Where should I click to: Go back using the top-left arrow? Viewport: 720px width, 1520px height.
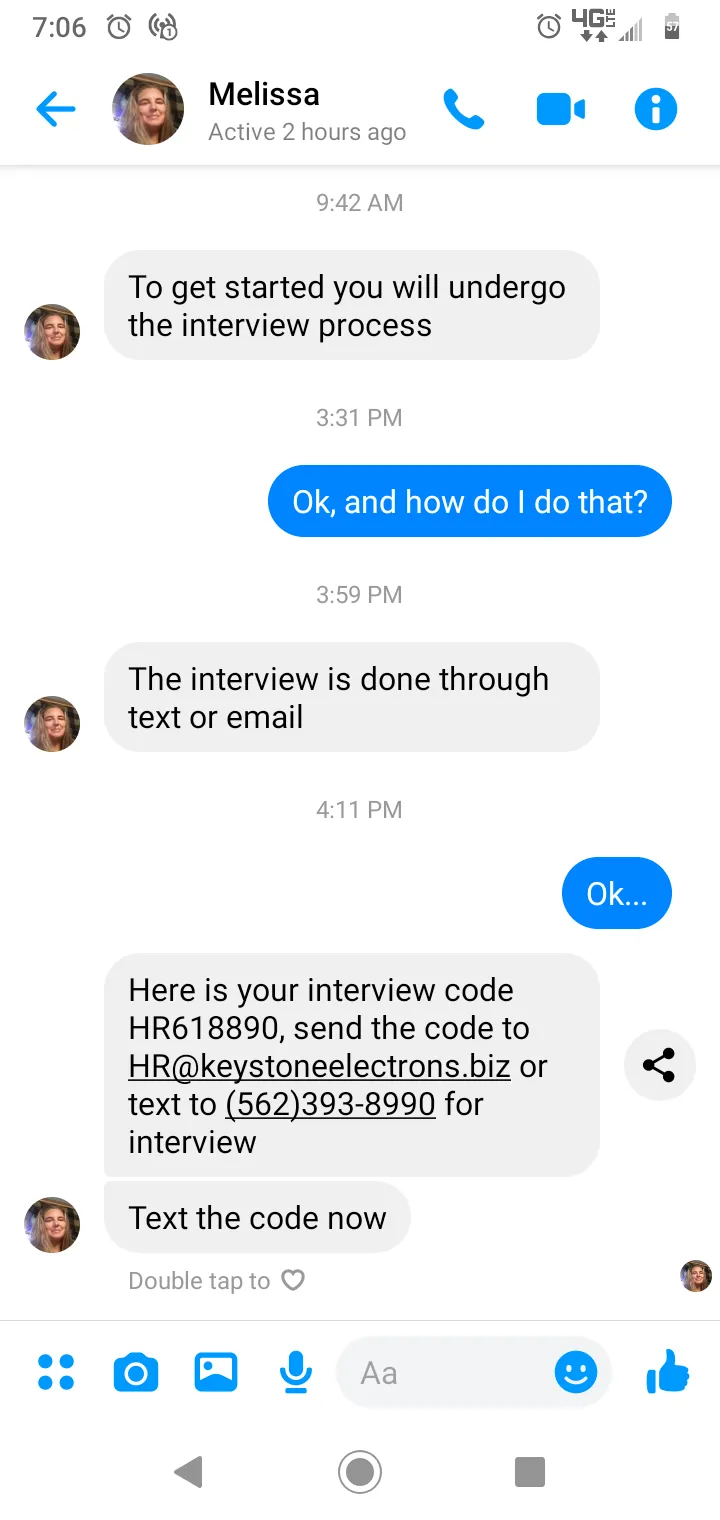click(x=56, y=109)
